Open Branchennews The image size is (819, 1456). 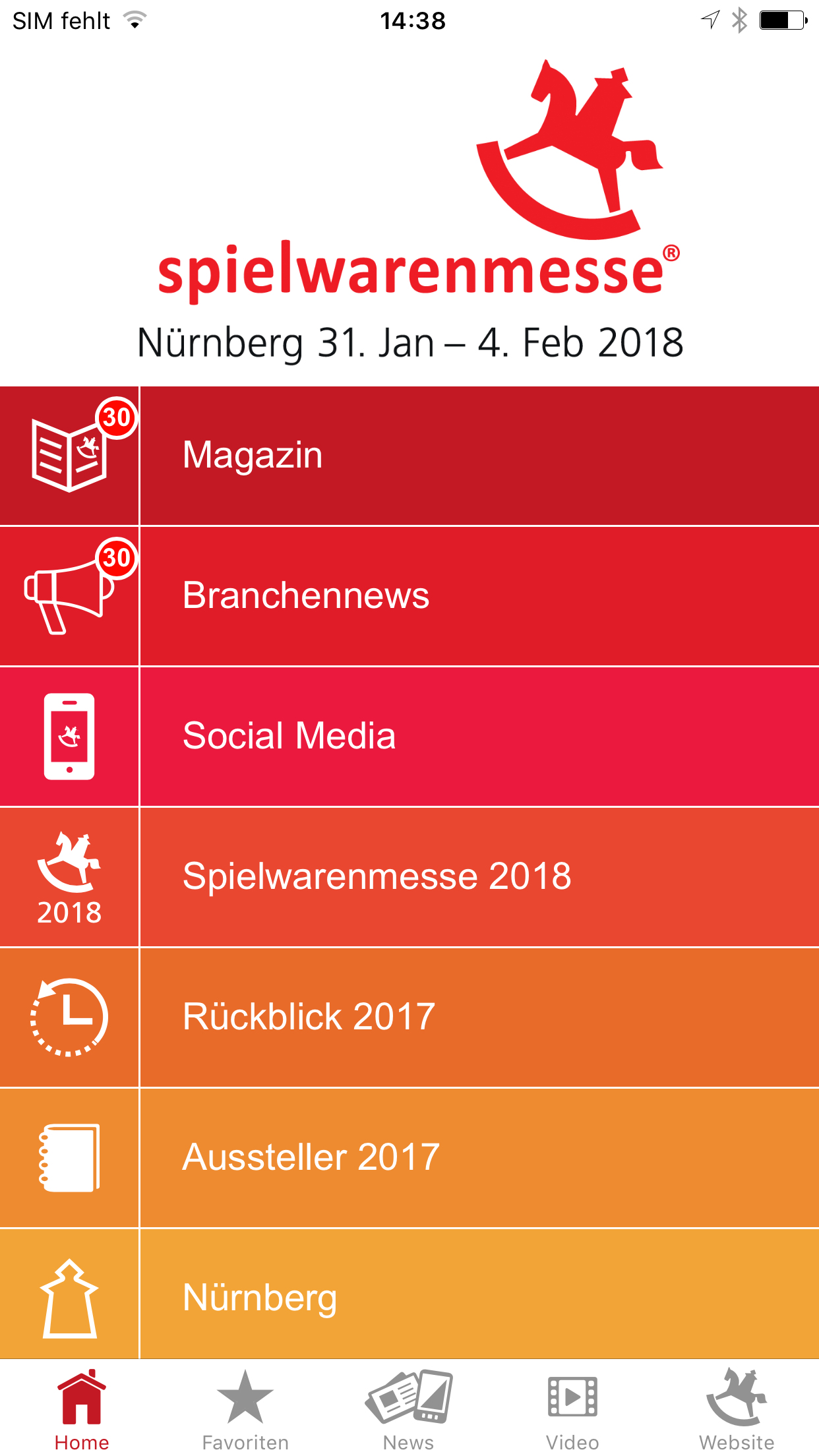coord(409,596)
